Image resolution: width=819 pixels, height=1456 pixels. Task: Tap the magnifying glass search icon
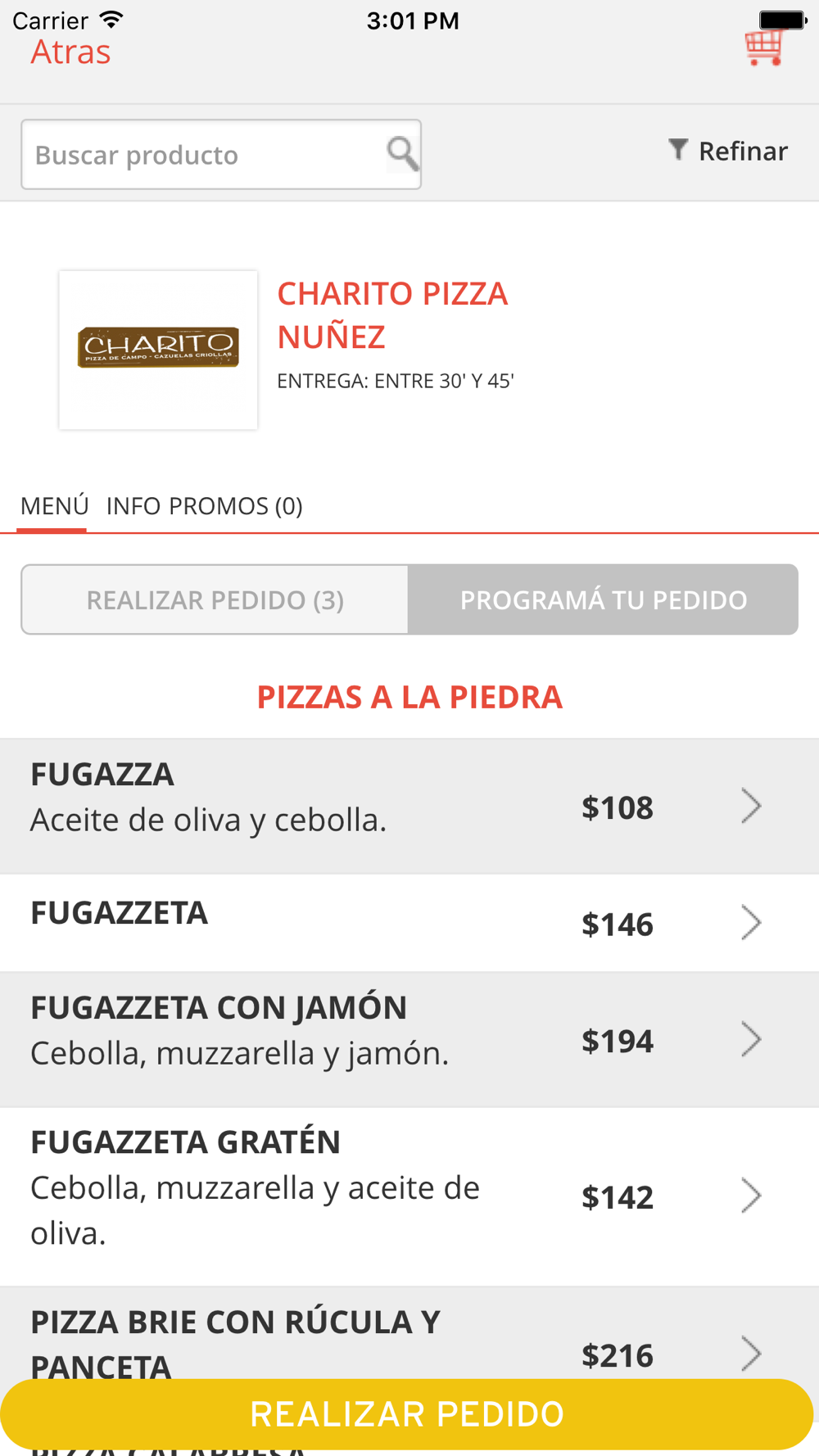[x=402, y=153]
